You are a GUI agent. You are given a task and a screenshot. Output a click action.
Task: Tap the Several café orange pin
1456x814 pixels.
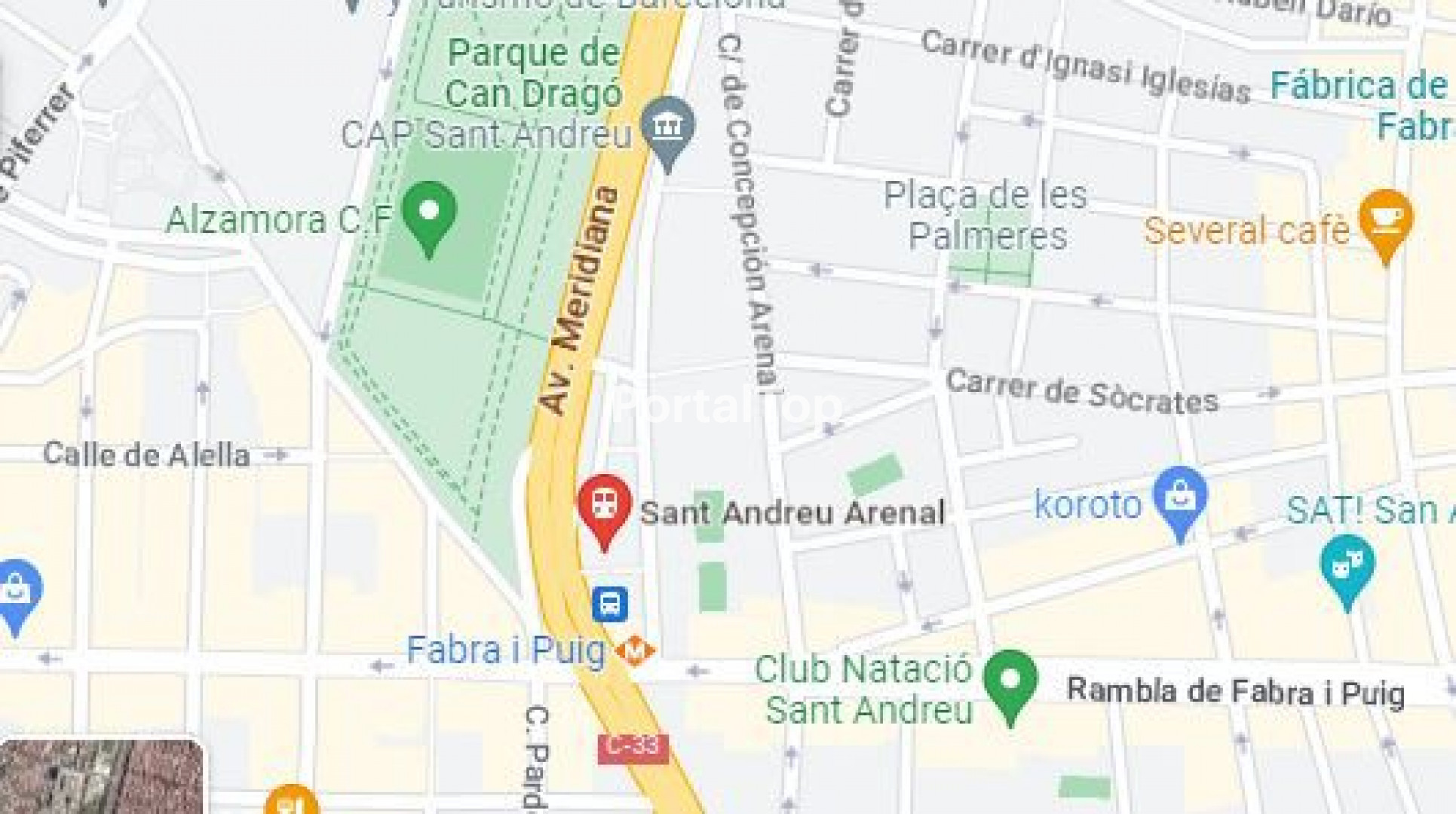tap(1385, 220)
